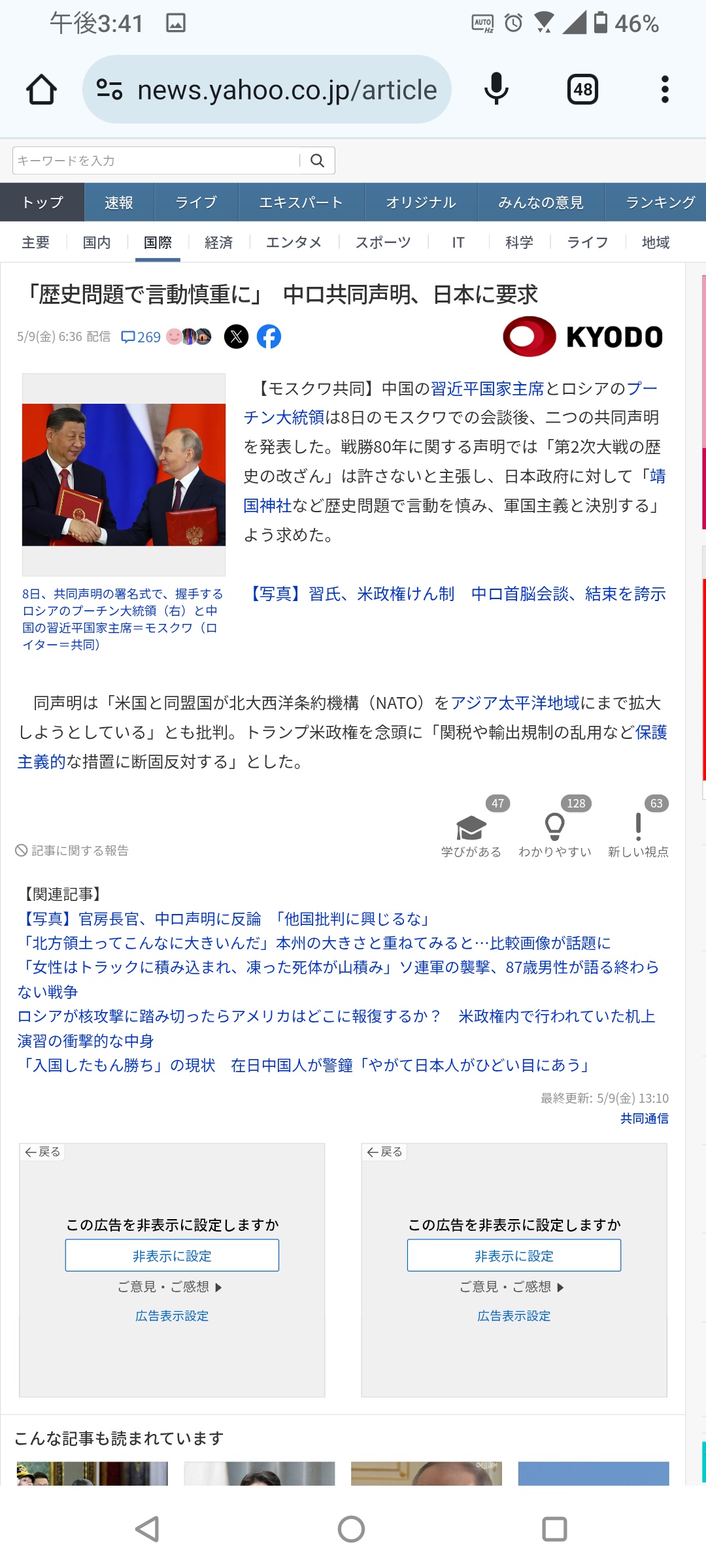Open the browser home button

[x=41, y=90]
